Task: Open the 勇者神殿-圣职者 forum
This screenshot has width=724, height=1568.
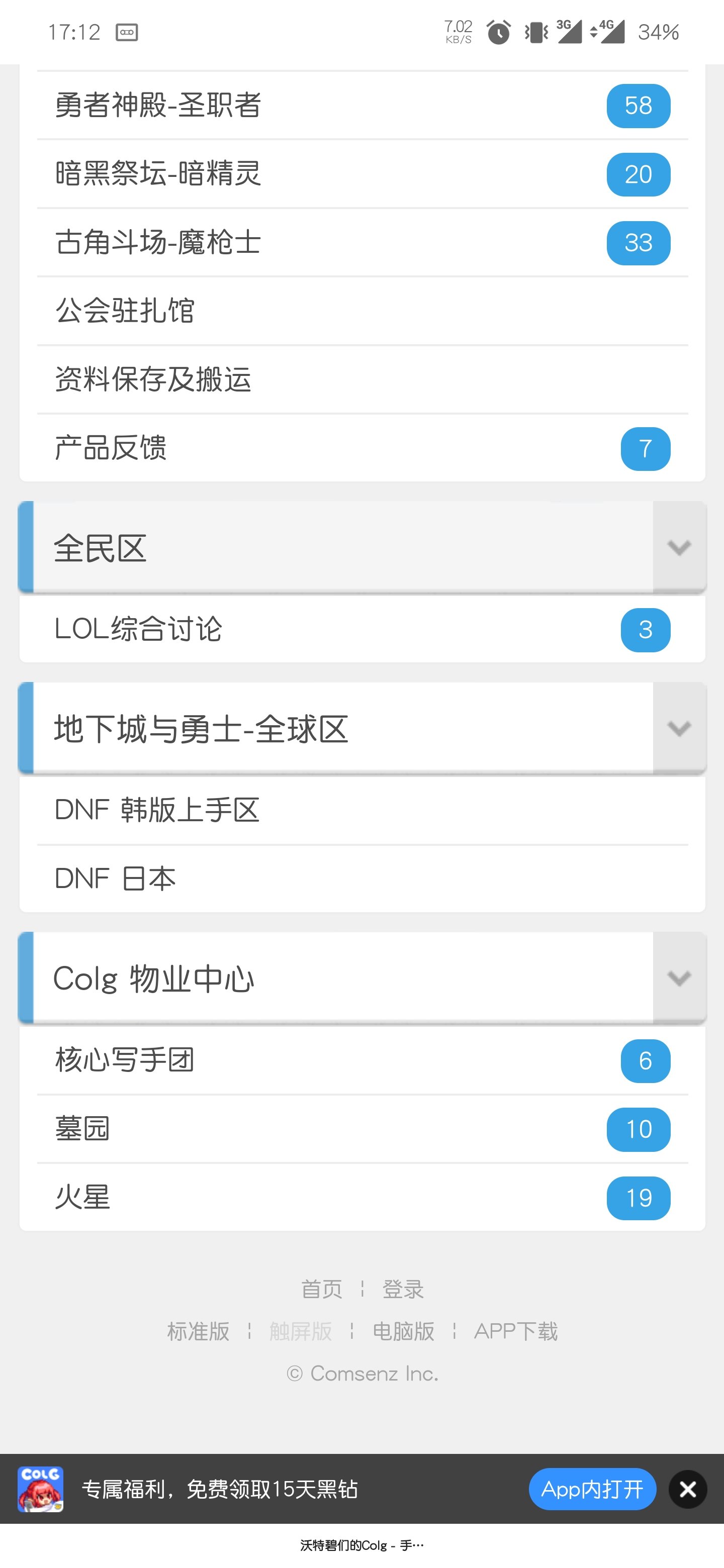Action: [363, 106]
